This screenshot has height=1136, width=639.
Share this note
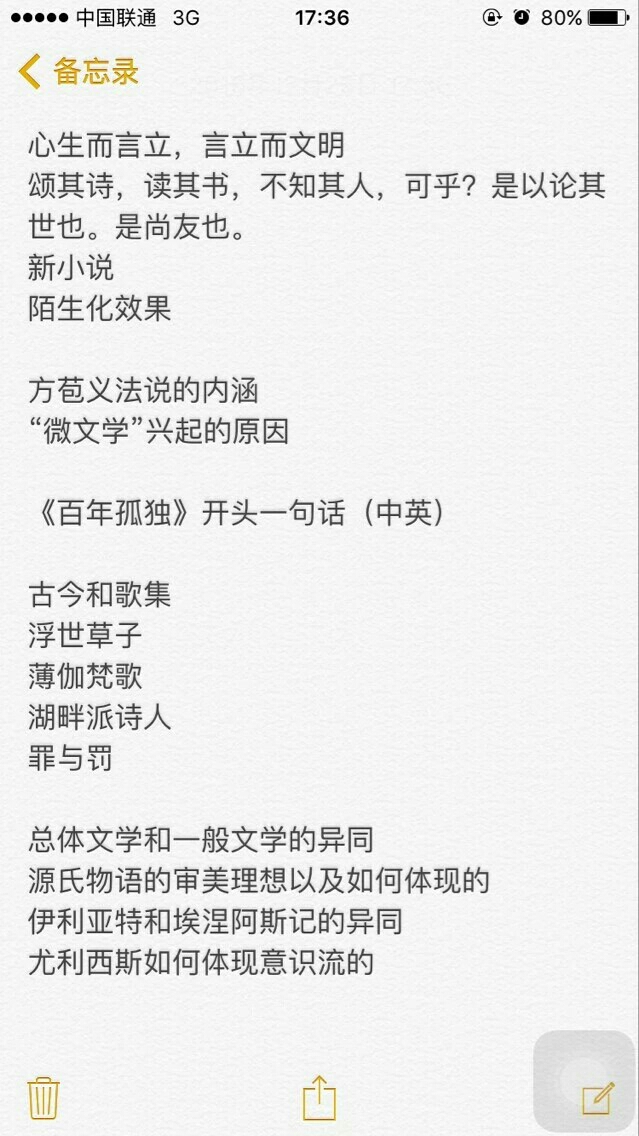[x=320, y=1097]
